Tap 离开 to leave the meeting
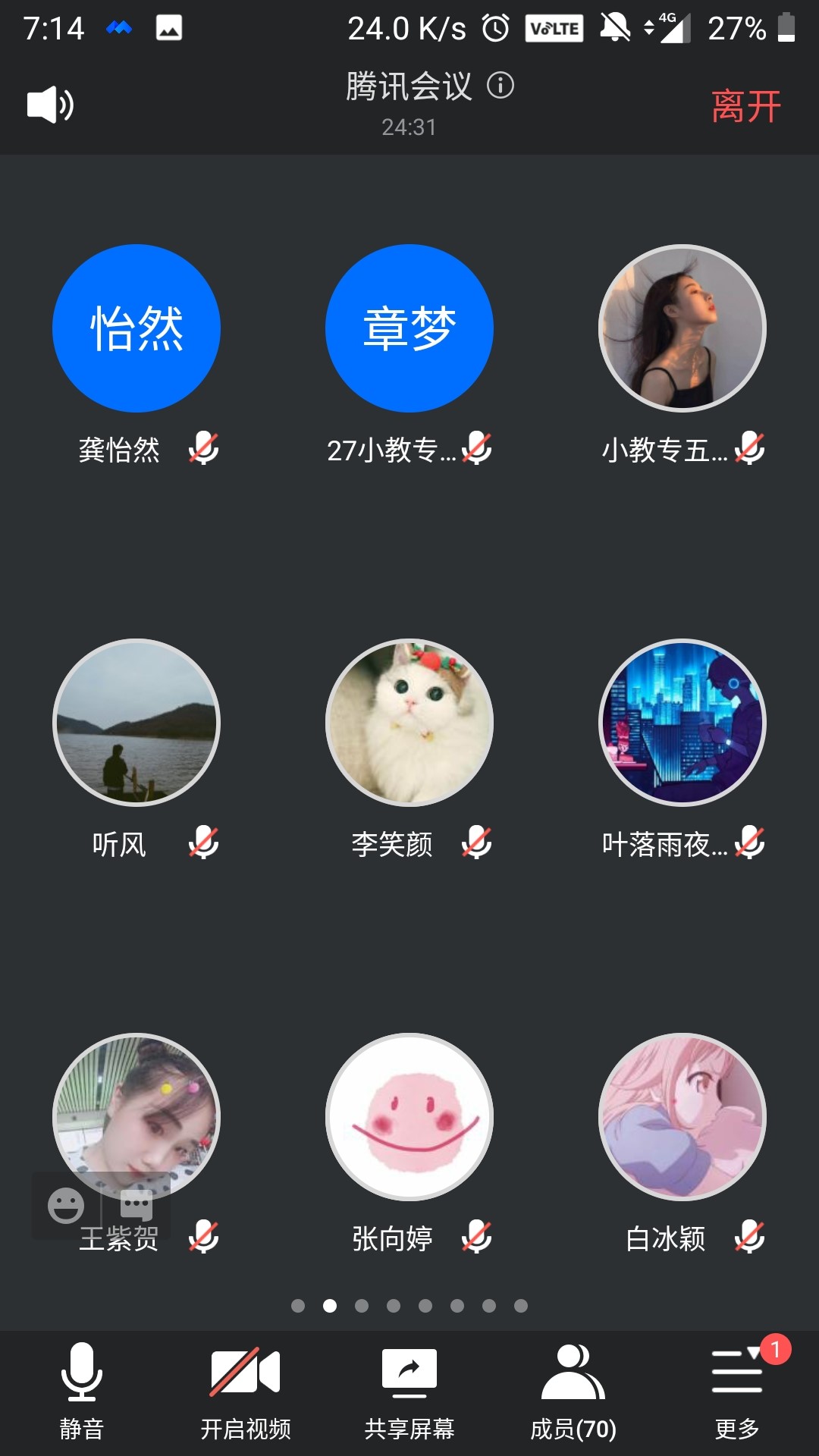The height and width of the screenshot is (1456, 819). tap(745, 106)
